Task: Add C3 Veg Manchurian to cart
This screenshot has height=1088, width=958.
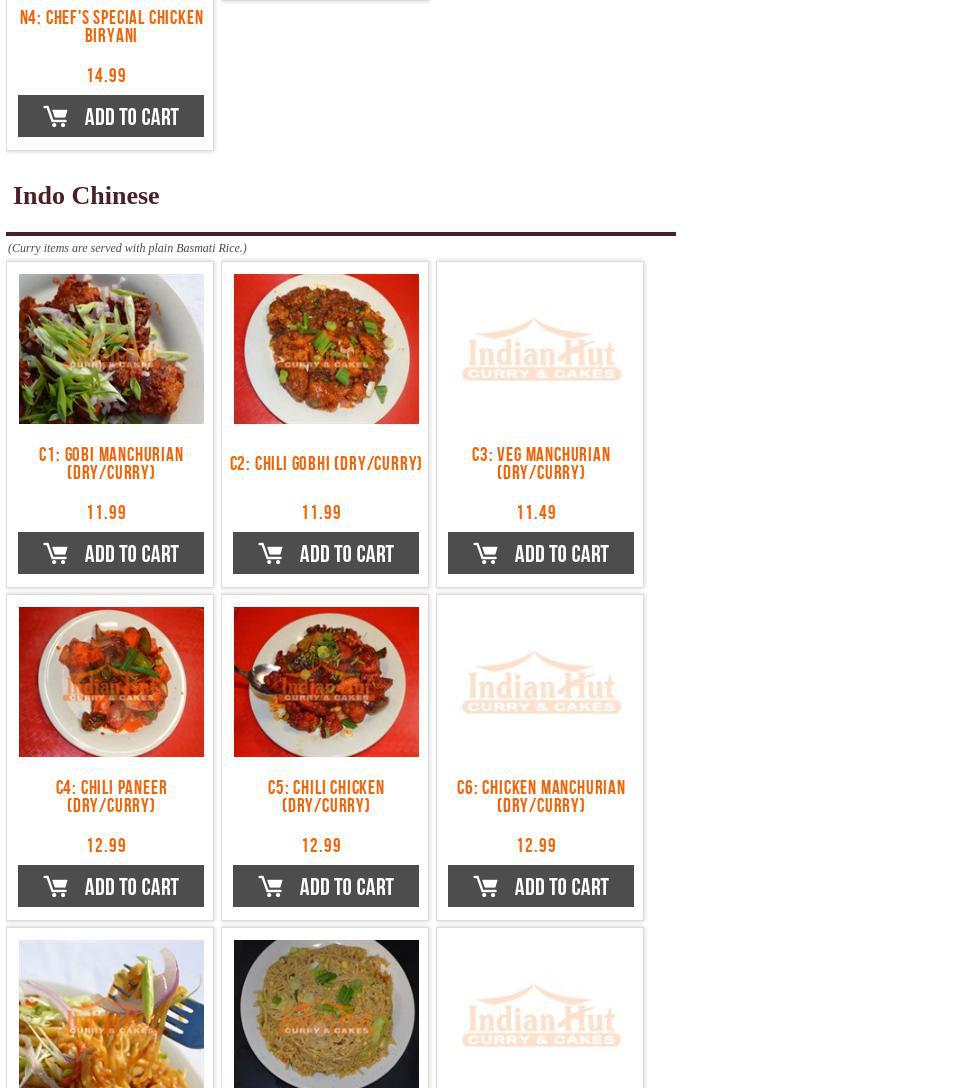Action: [541, 553]
